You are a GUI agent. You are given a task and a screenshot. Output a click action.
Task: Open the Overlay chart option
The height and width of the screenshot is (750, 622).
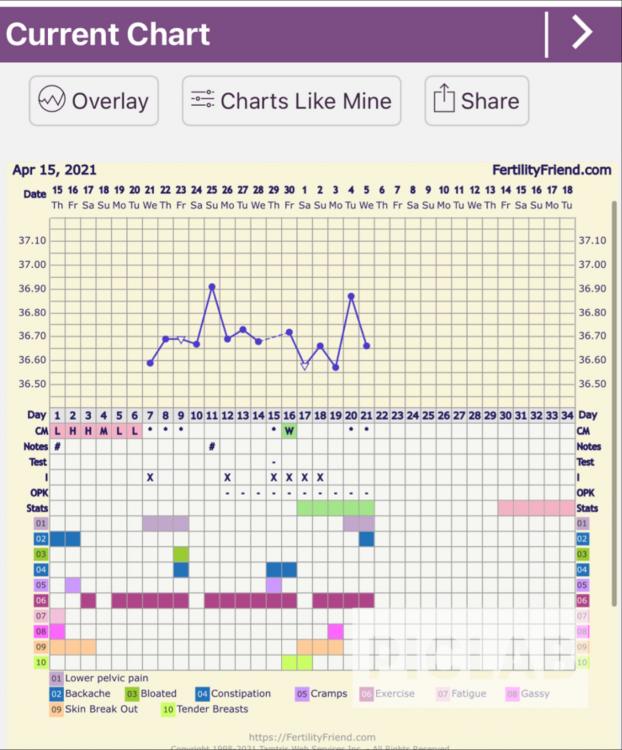click(x=94, y=101)
